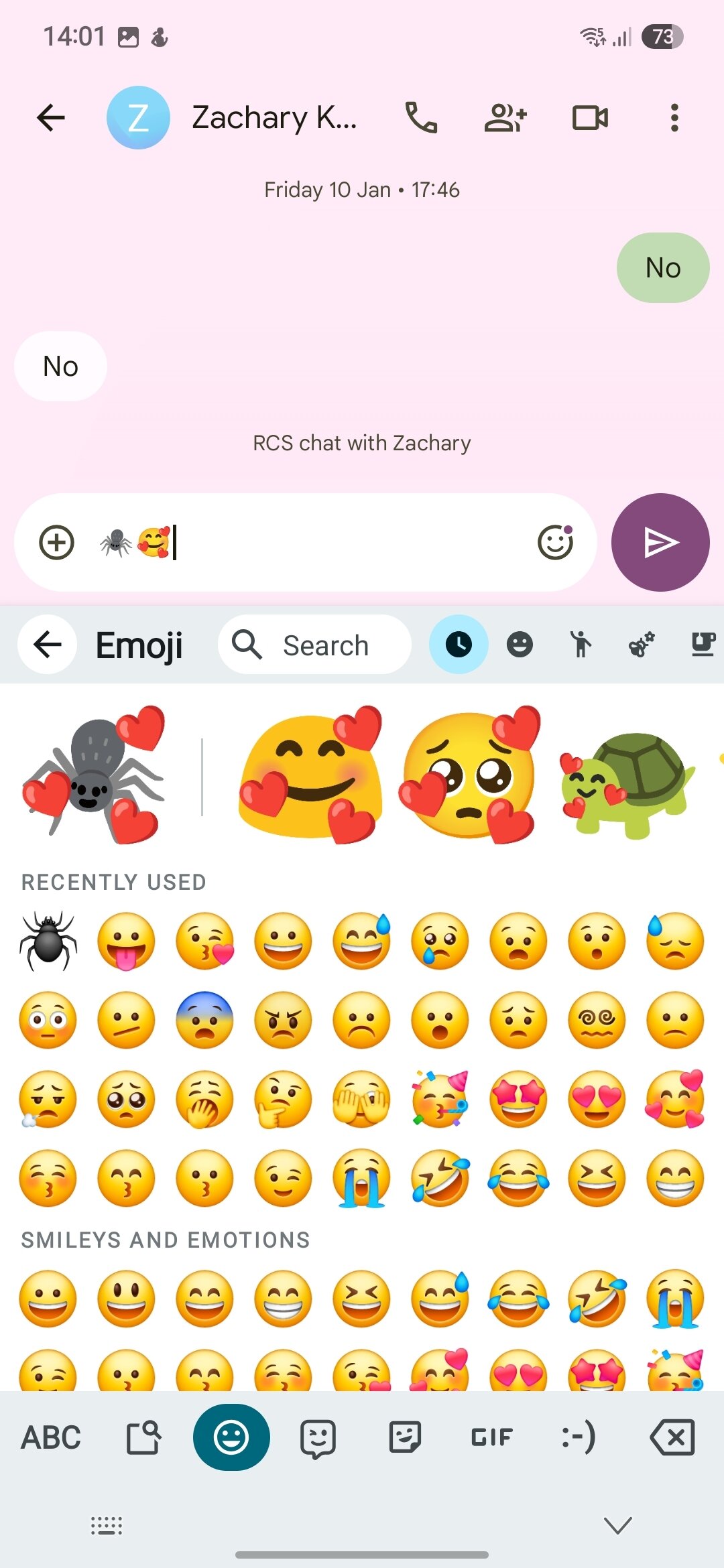Tap the smiley icon in message field
This screenshot has height=1568, width=724.
pyautogui.click(x=556, y=542)
